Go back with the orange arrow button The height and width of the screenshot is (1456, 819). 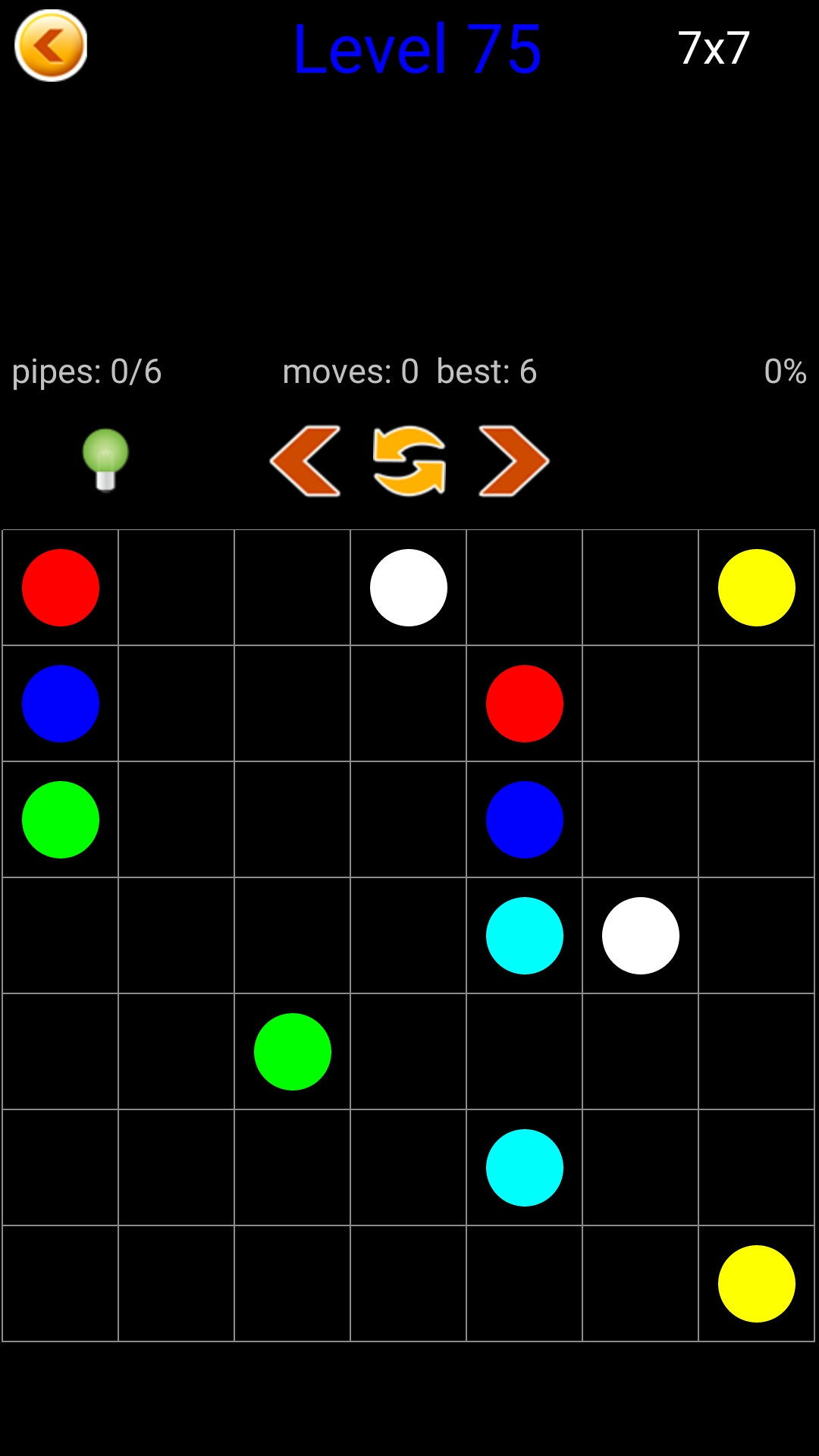pyautogui.click(x=51, y=45)
